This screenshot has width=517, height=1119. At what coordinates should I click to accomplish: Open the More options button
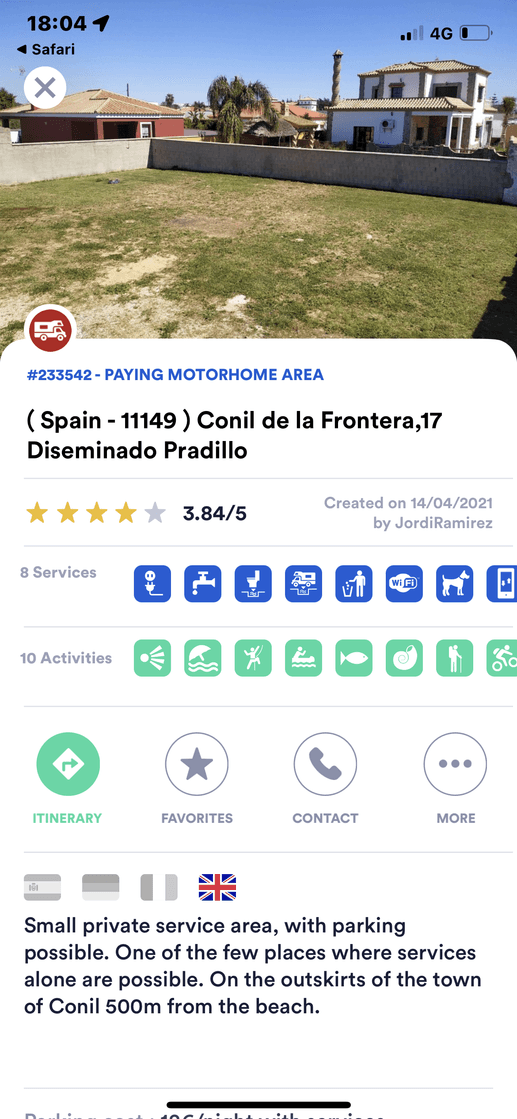click(x=455, y=764)
